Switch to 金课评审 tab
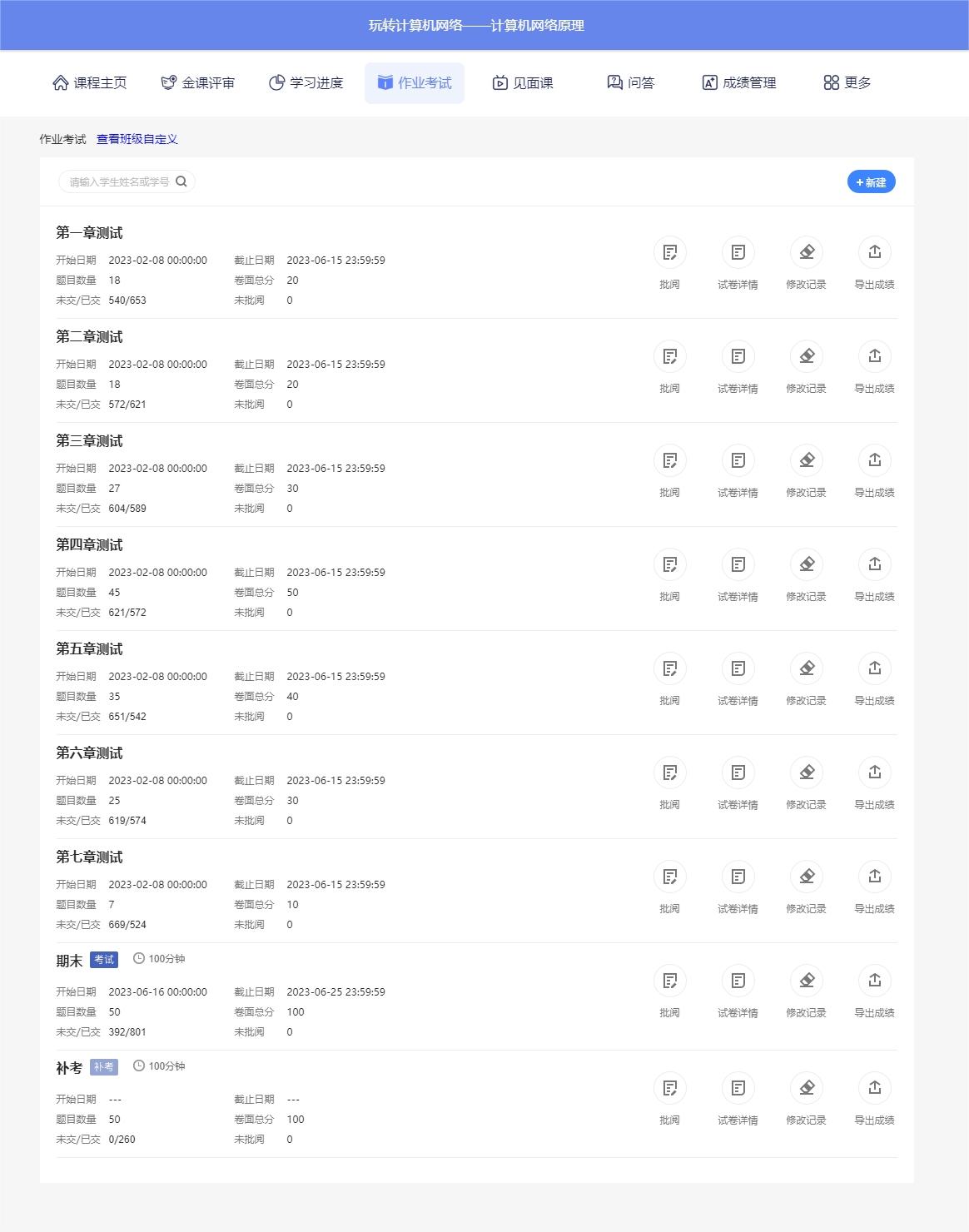Image resolution: width=969 pixels, height=1232 pixels. (198, 83)
